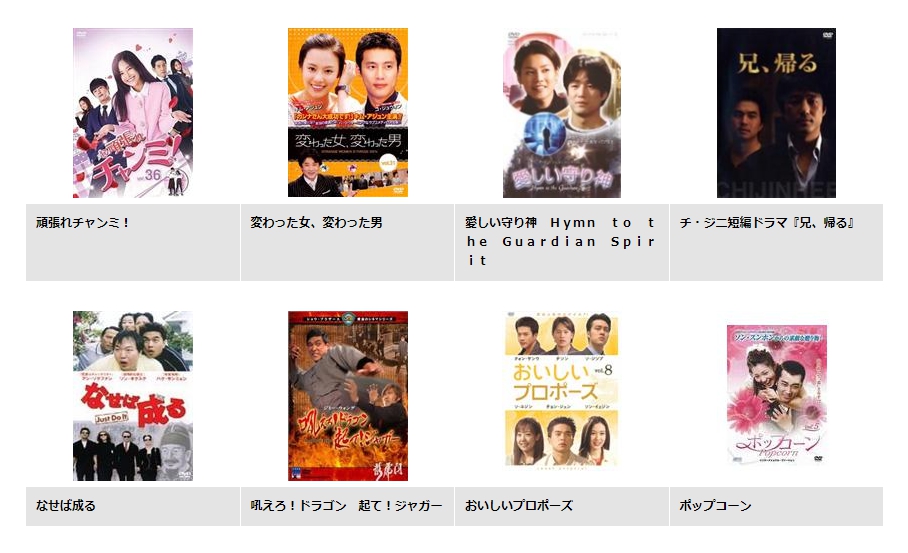The width and height of the screenshot is (908, 553).
Task: View the 愛しい守り神 drama cover
Action: click(561, 113)
